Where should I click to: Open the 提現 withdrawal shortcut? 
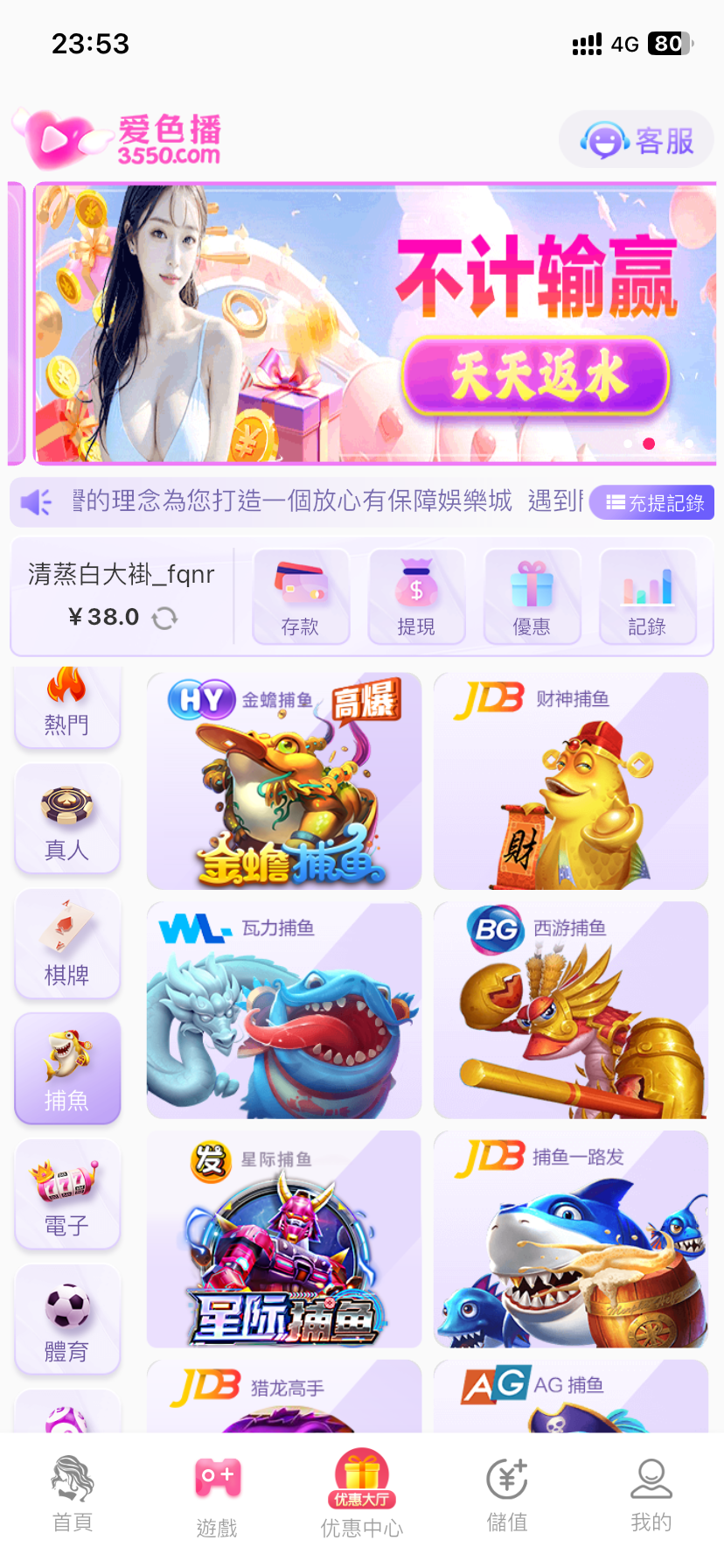(416, 597)
